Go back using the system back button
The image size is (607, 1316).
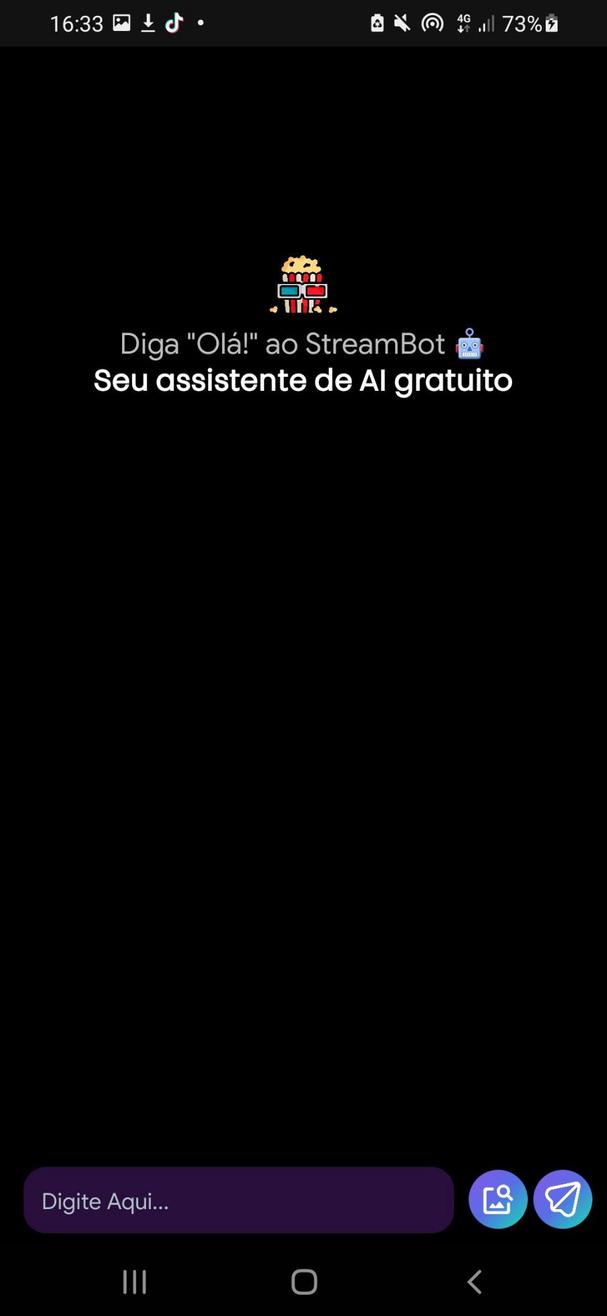click(475, 1281)
